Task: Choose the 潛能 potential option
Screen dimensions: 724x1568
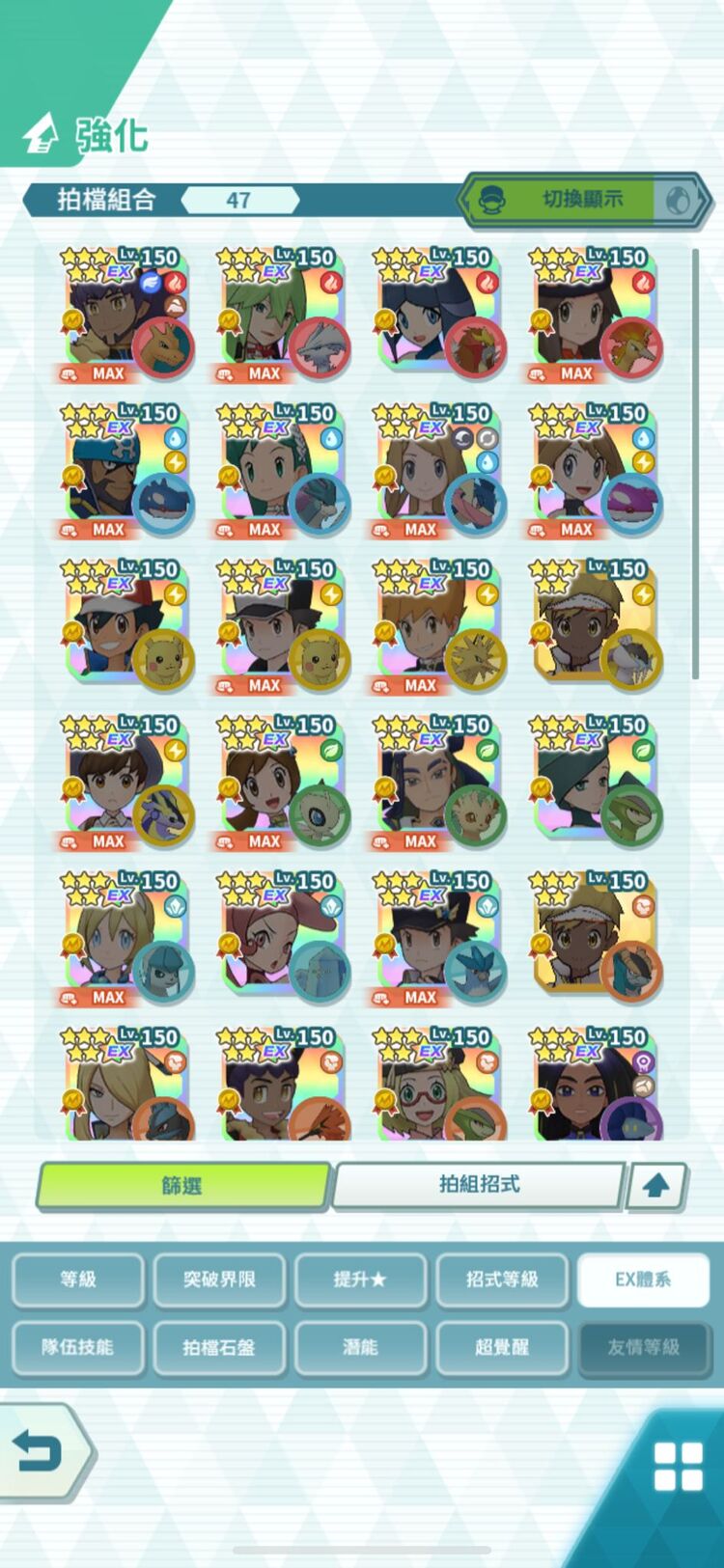Action: (x=360, y=1347)
